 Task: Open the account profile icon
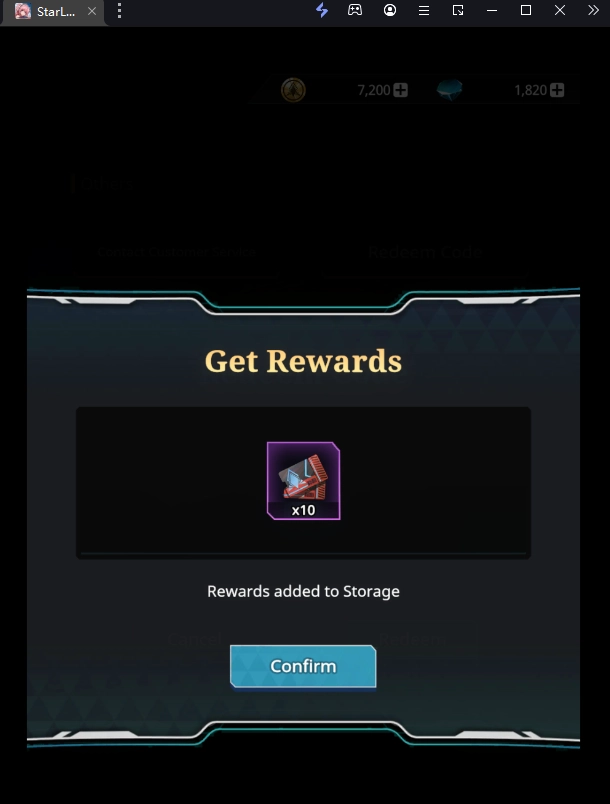pyautogui.click(x=390, y=10)
